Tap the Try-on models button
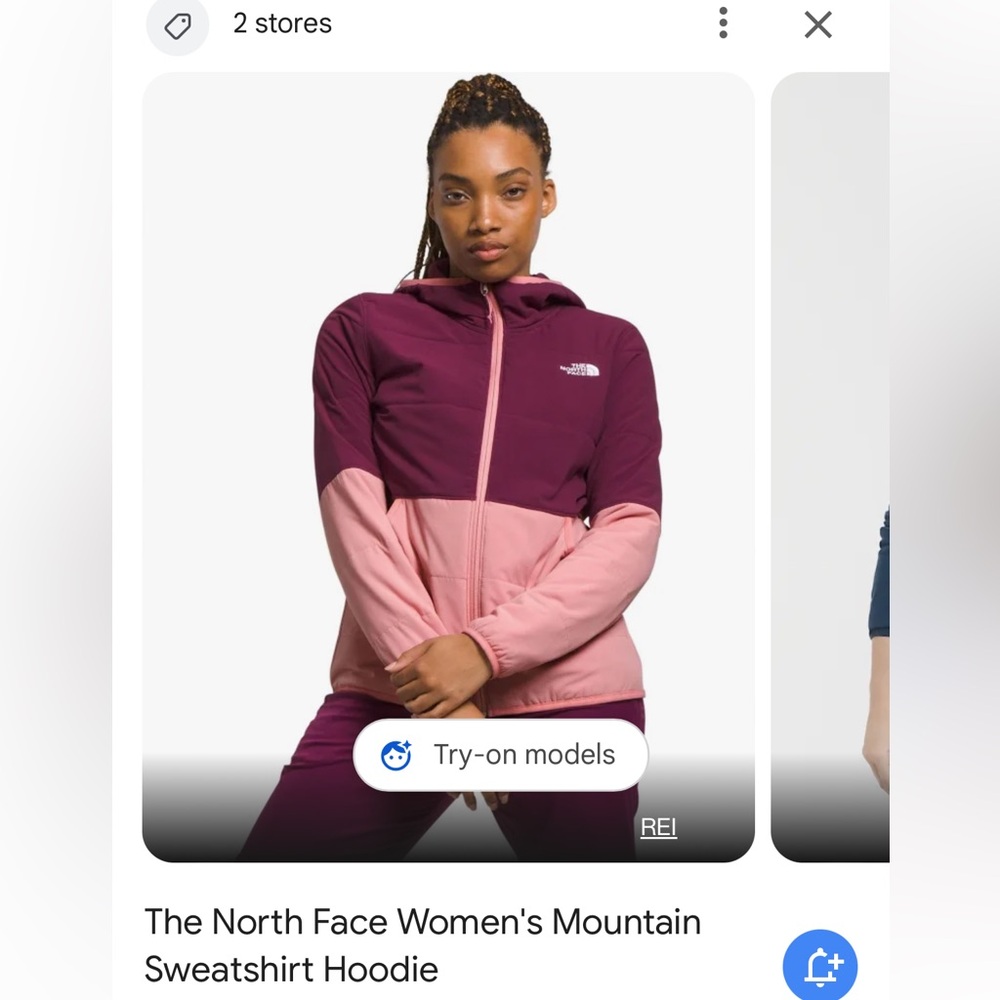The height and width of the screenshot is (1000, 1000). click(x=501, y=755)
